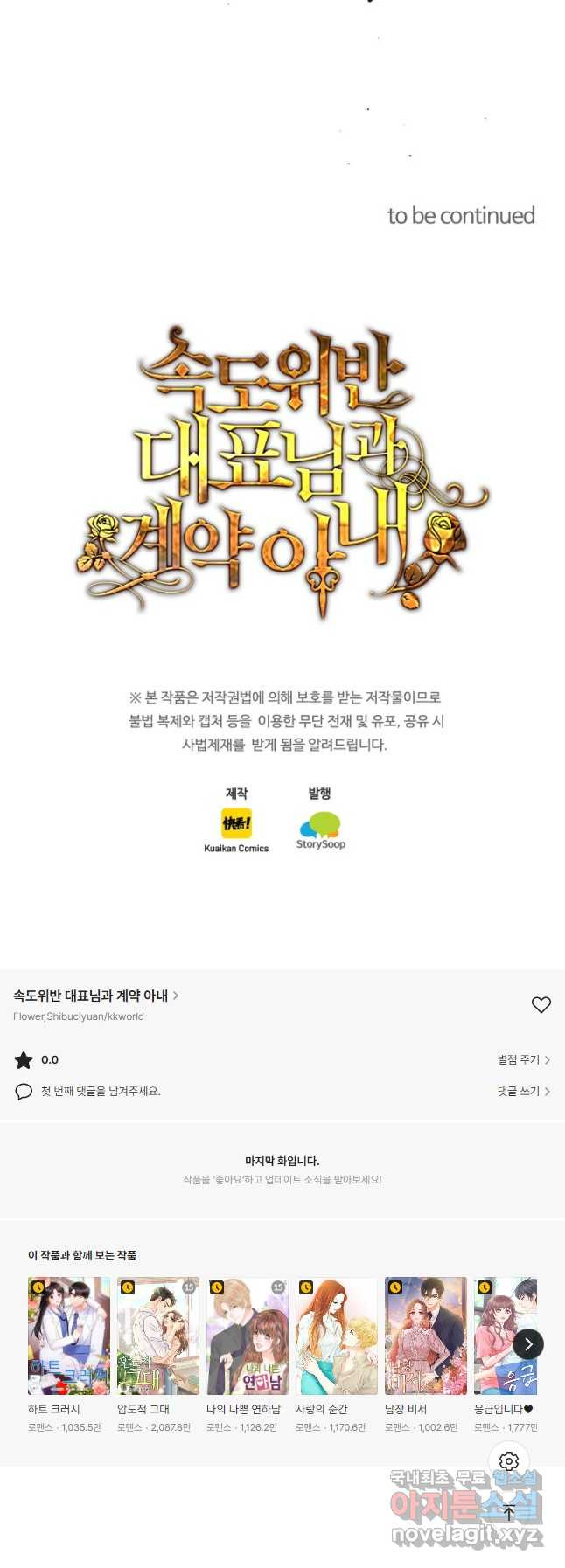The width and height of the screenshot is (565, 1568).
Task: Tap 별점 주기 to rate
Action: coord(523,1059)
